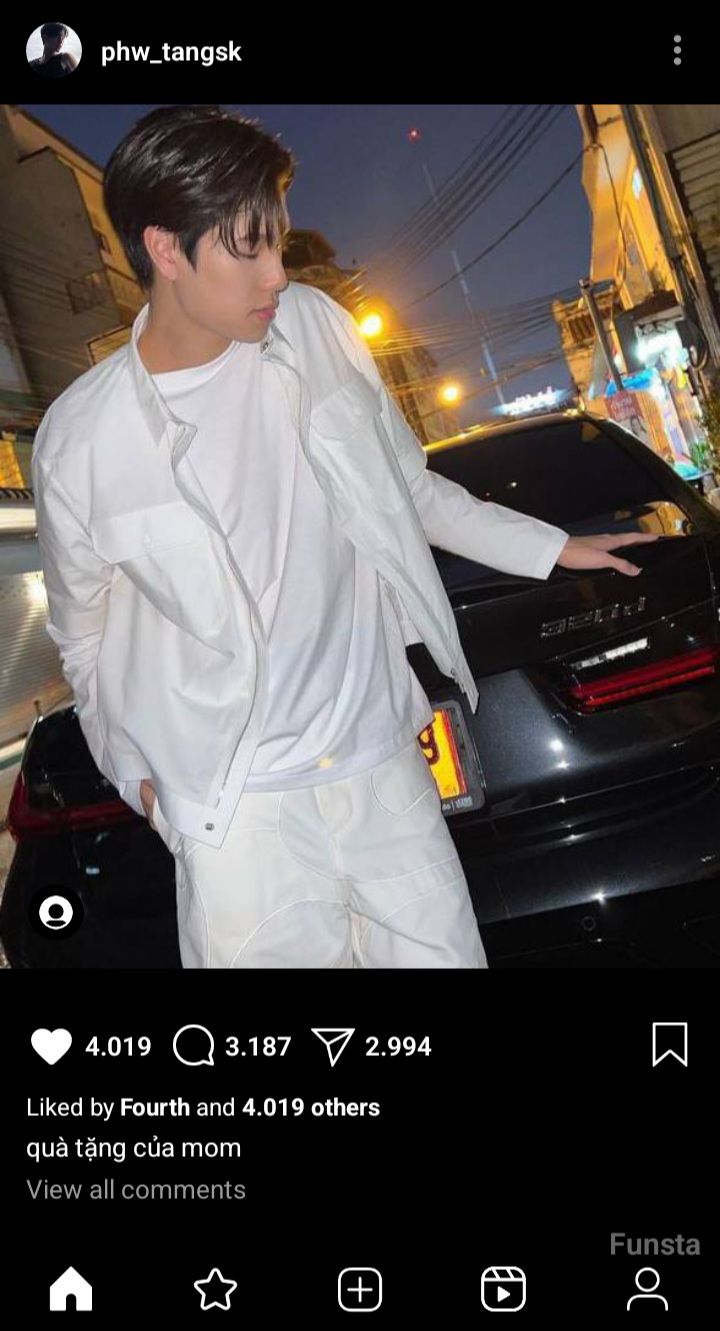Open the list of likes by Fourth and others
The height and width of the screenshot is (1331, 720).
click(x=203, y=1107)
